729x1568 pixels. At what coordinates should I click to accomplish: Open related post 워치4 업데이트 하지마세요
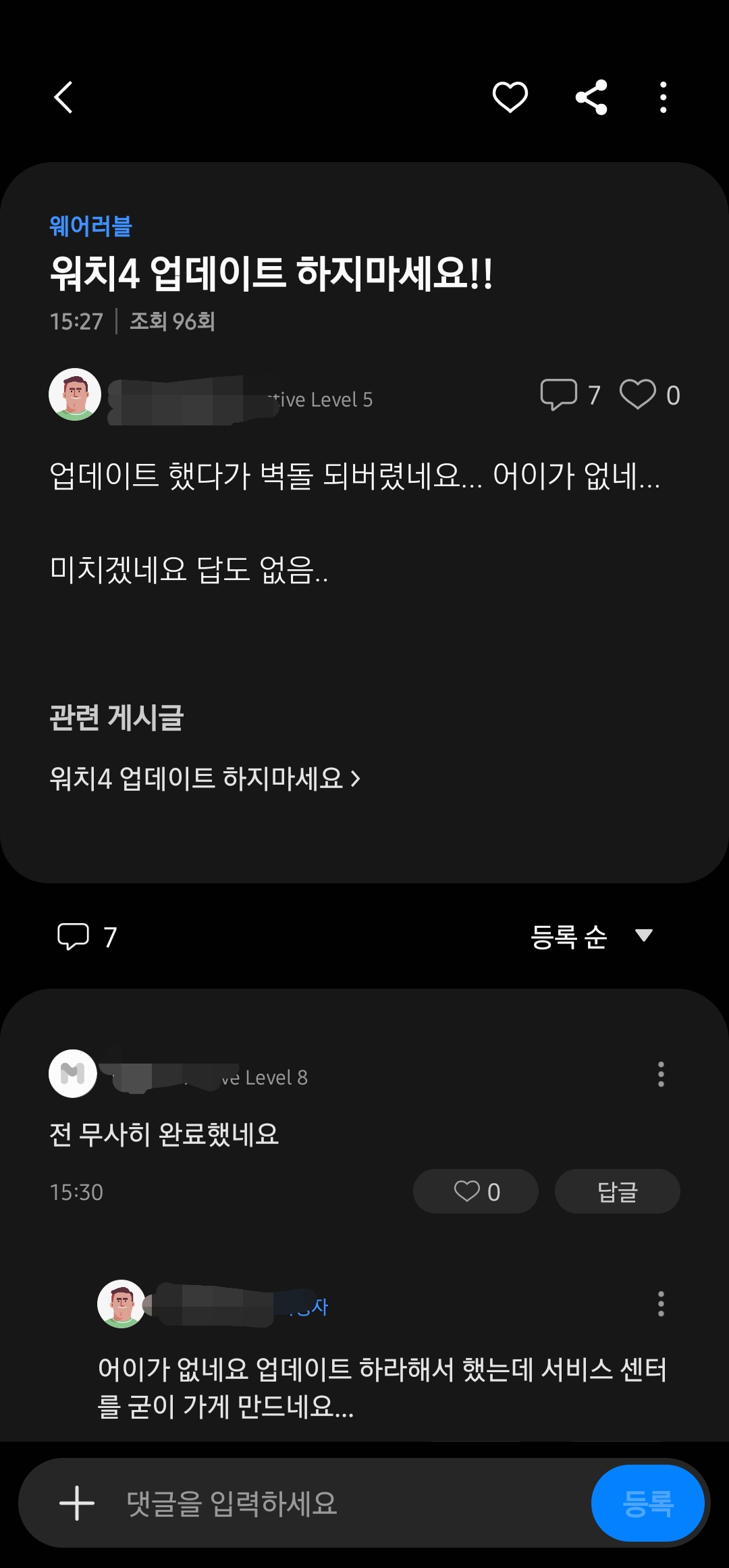click(205, 779)
